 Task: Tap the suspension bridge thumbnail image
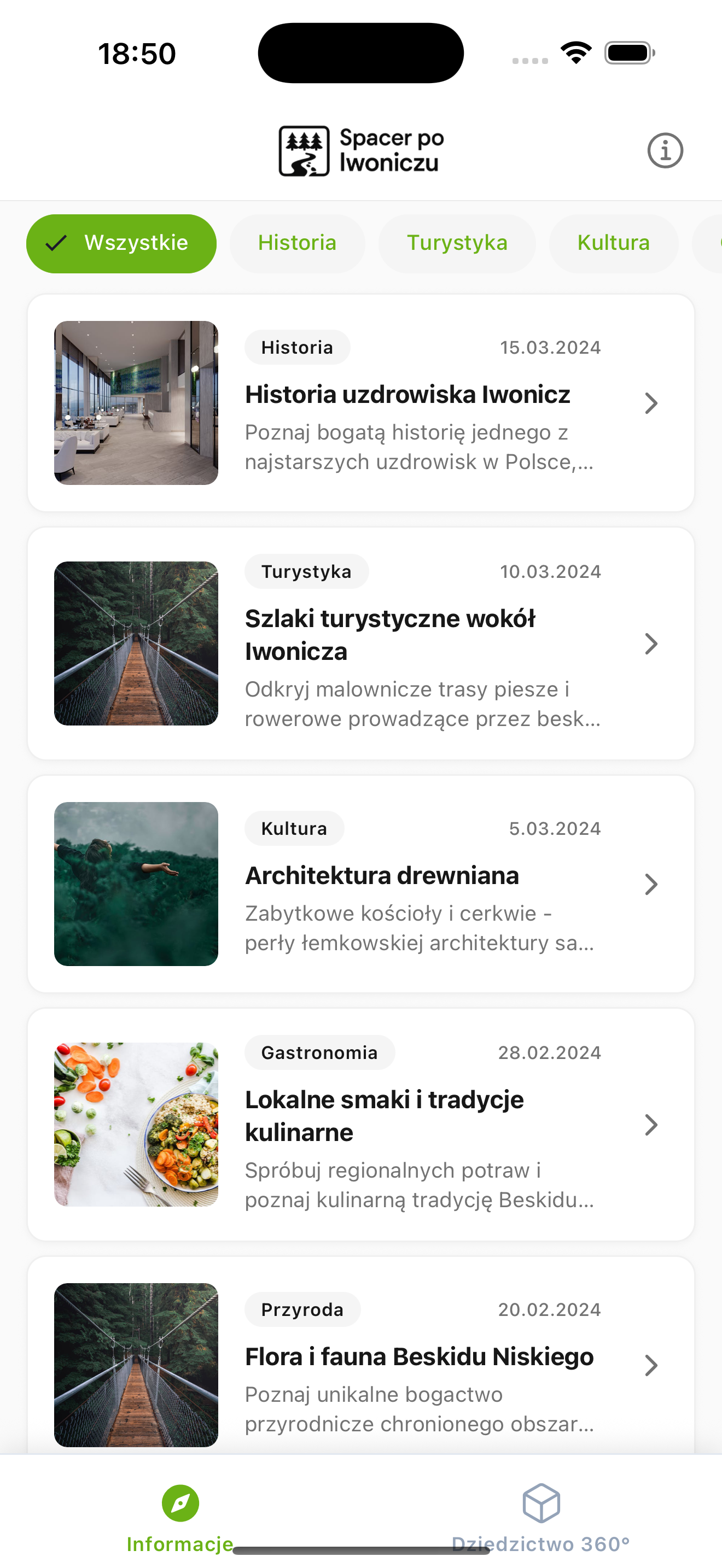click(135, 643)
